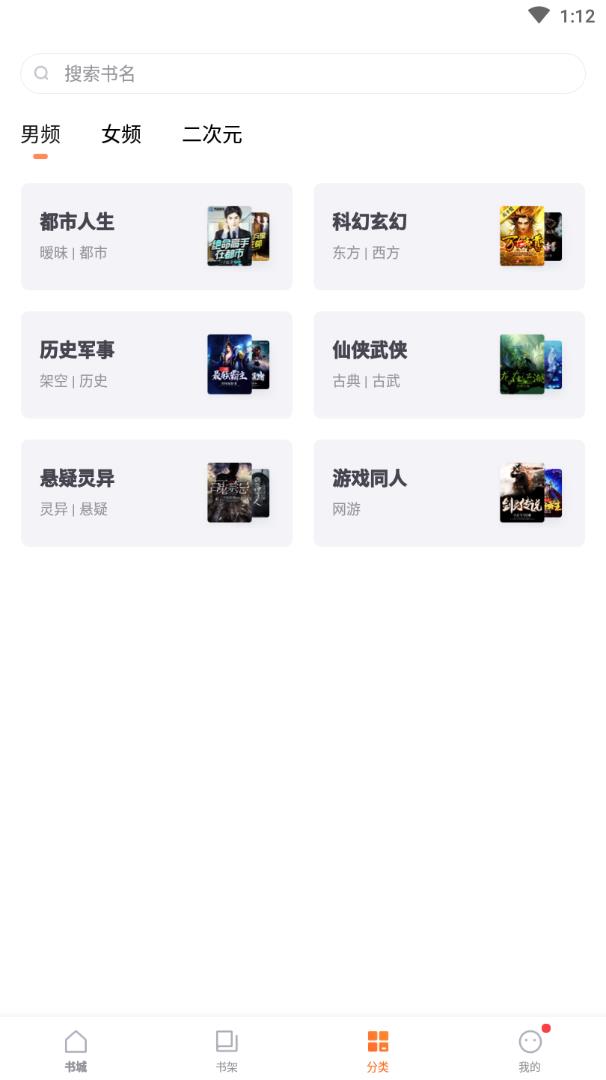Open the 都市人生 category card
This screenshot has width=606, height=1080.
click(x=157, y=237)
